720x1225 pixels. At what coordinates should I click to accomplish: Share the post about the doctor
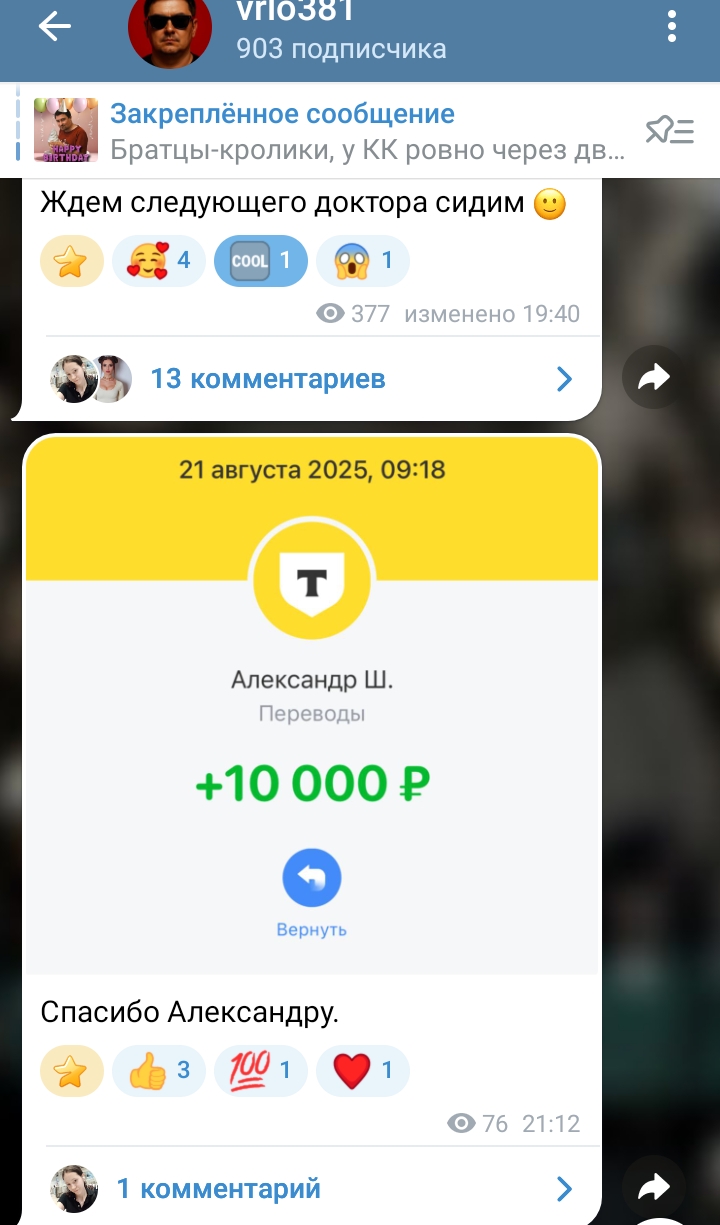[x=653, y=378]
